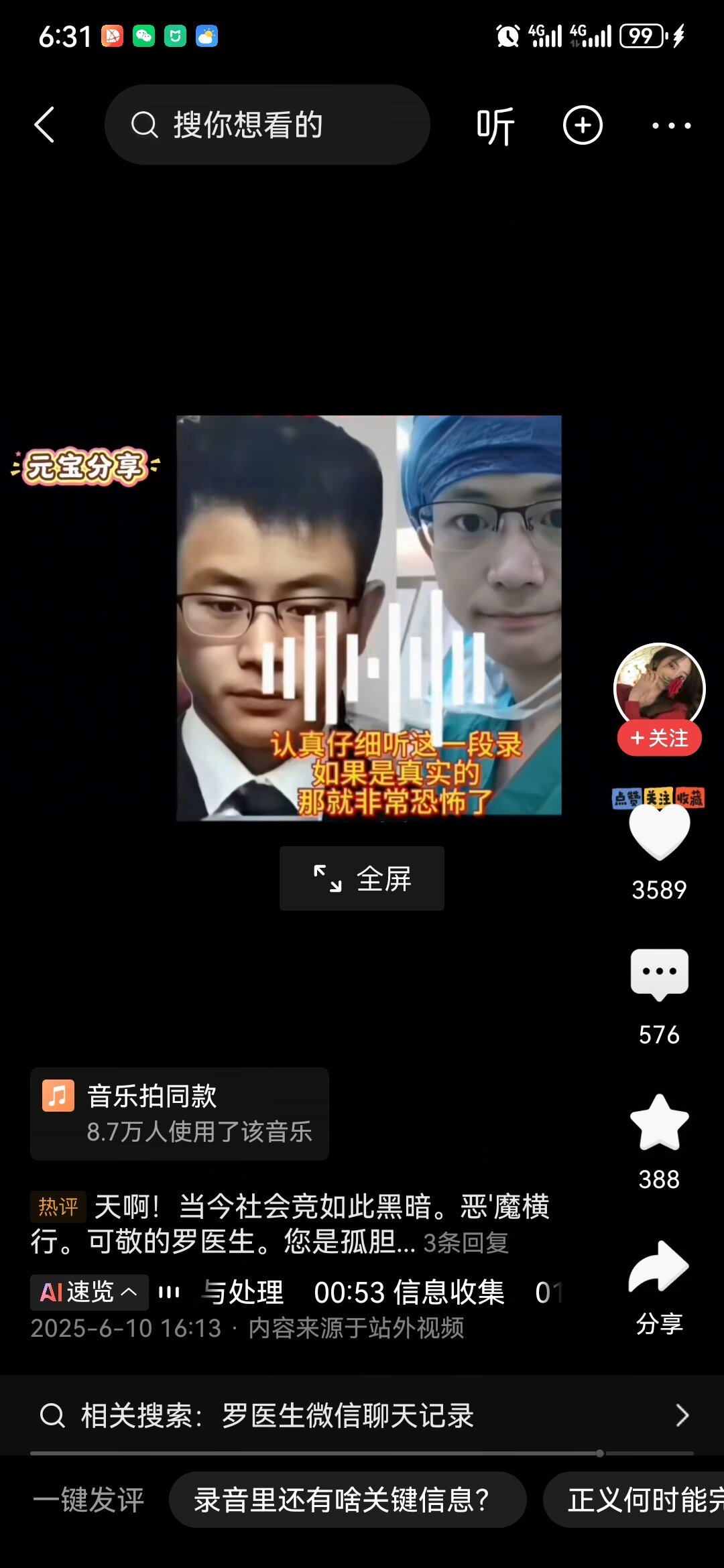This screenshot has width=724, height=1568.
Task: Open 音乐拍同款 music card
Action: point(180,1114)
